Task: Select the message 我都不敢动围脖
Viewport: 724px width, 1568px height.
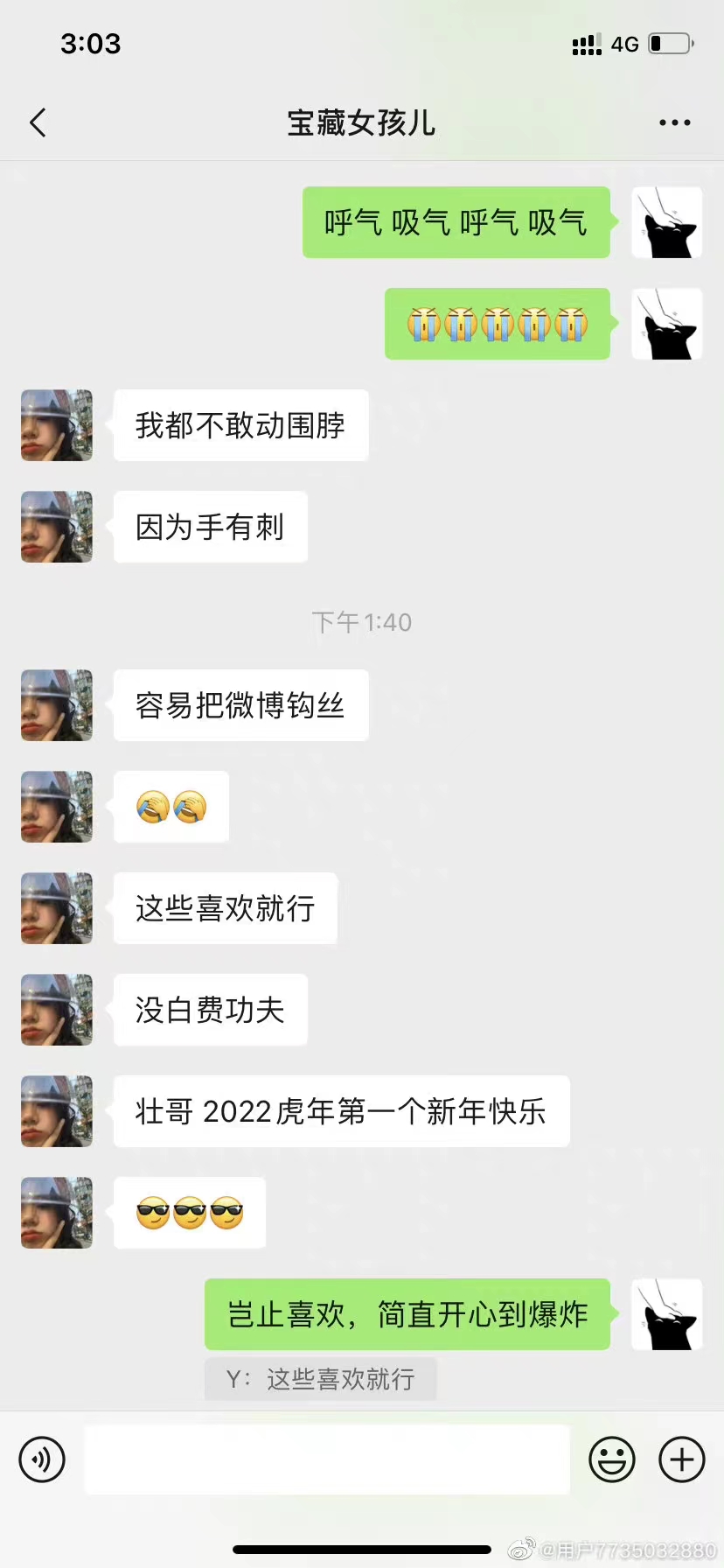Action: pyautogui.click(x=240, y=426)
